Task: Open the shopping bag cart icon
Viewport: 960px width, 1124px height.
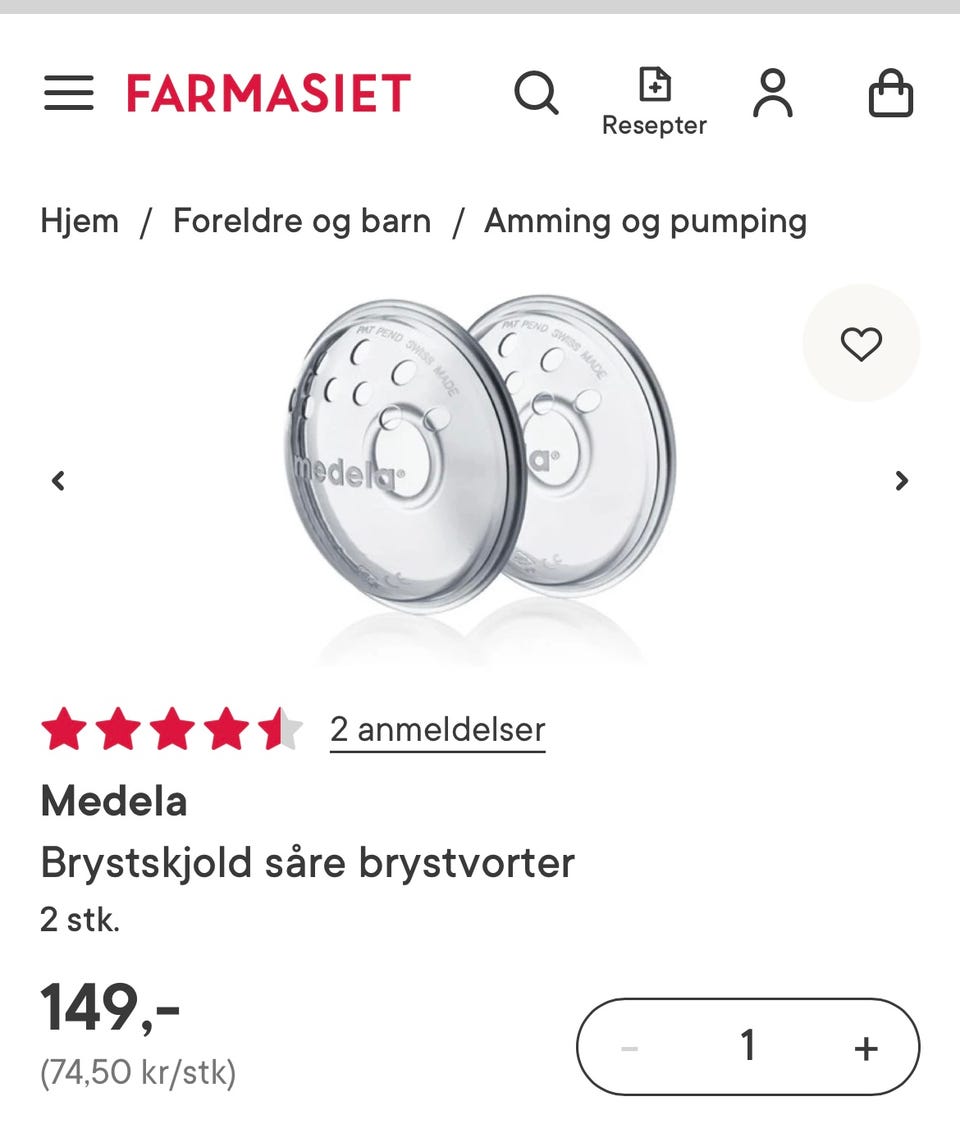Action: coord(891,92)
